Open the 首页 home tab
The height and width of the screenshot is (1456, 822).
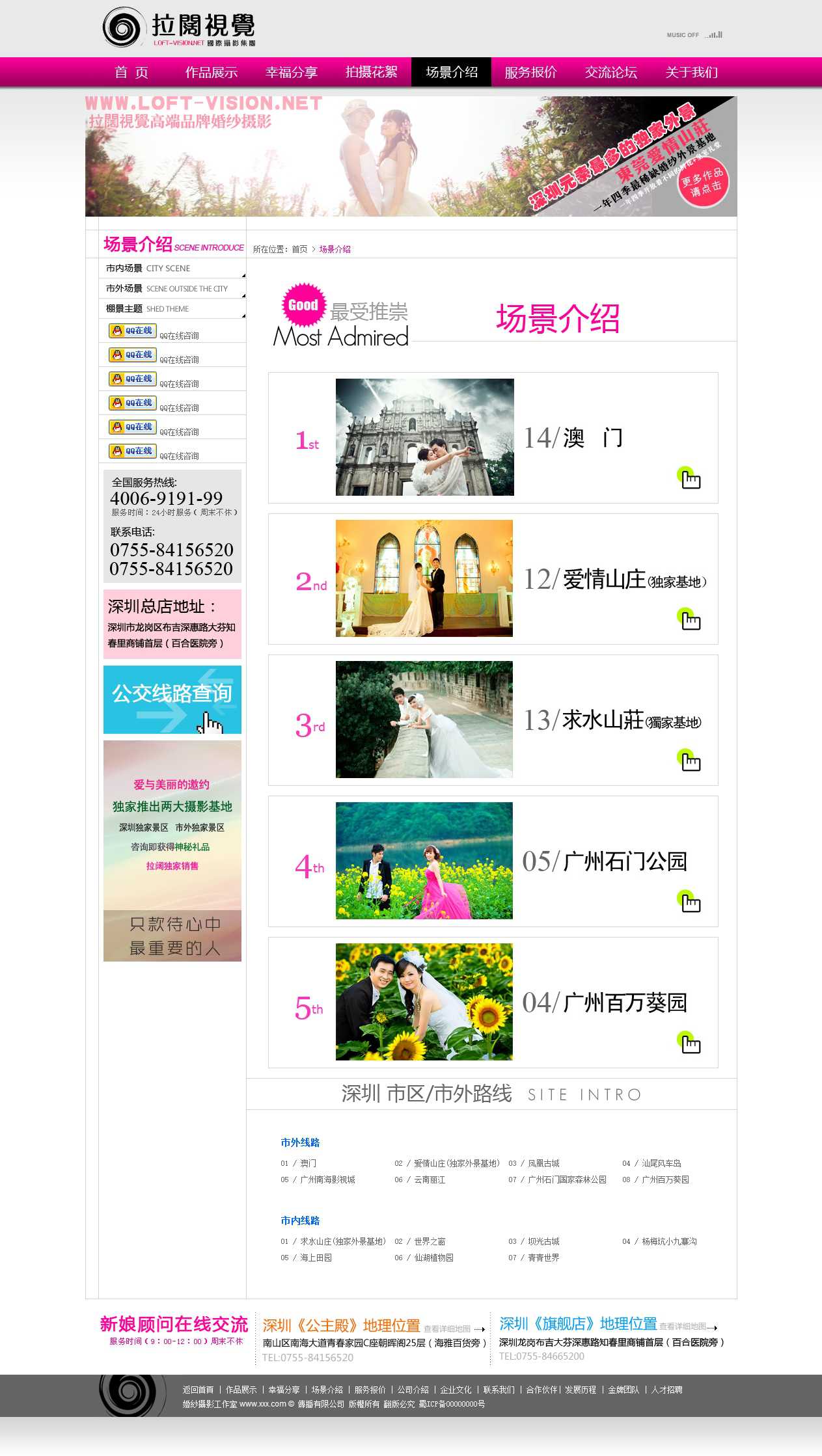pyautogui.click(x=131, y=72)
